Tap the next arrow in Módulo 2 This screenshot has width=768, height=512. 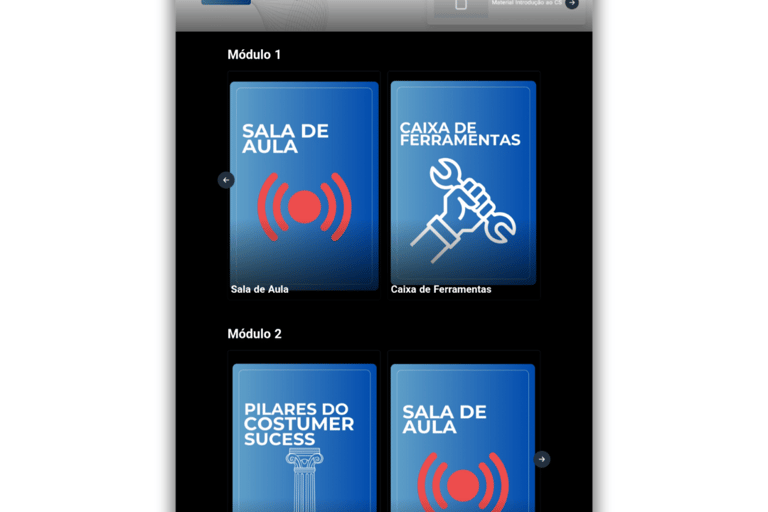(x=542, y=459)
